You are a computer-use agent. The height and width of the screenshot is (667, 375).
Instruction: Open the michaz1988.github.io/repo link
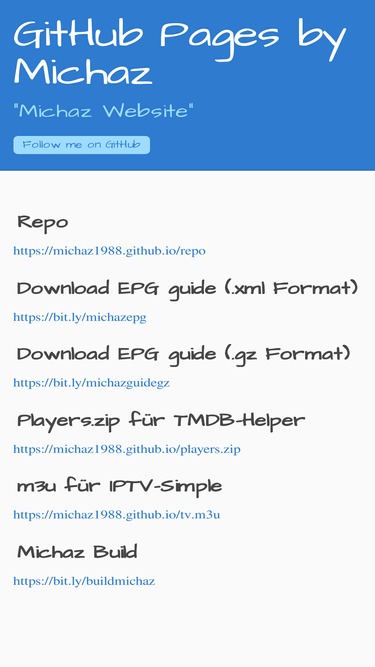[x=109, y=251]
